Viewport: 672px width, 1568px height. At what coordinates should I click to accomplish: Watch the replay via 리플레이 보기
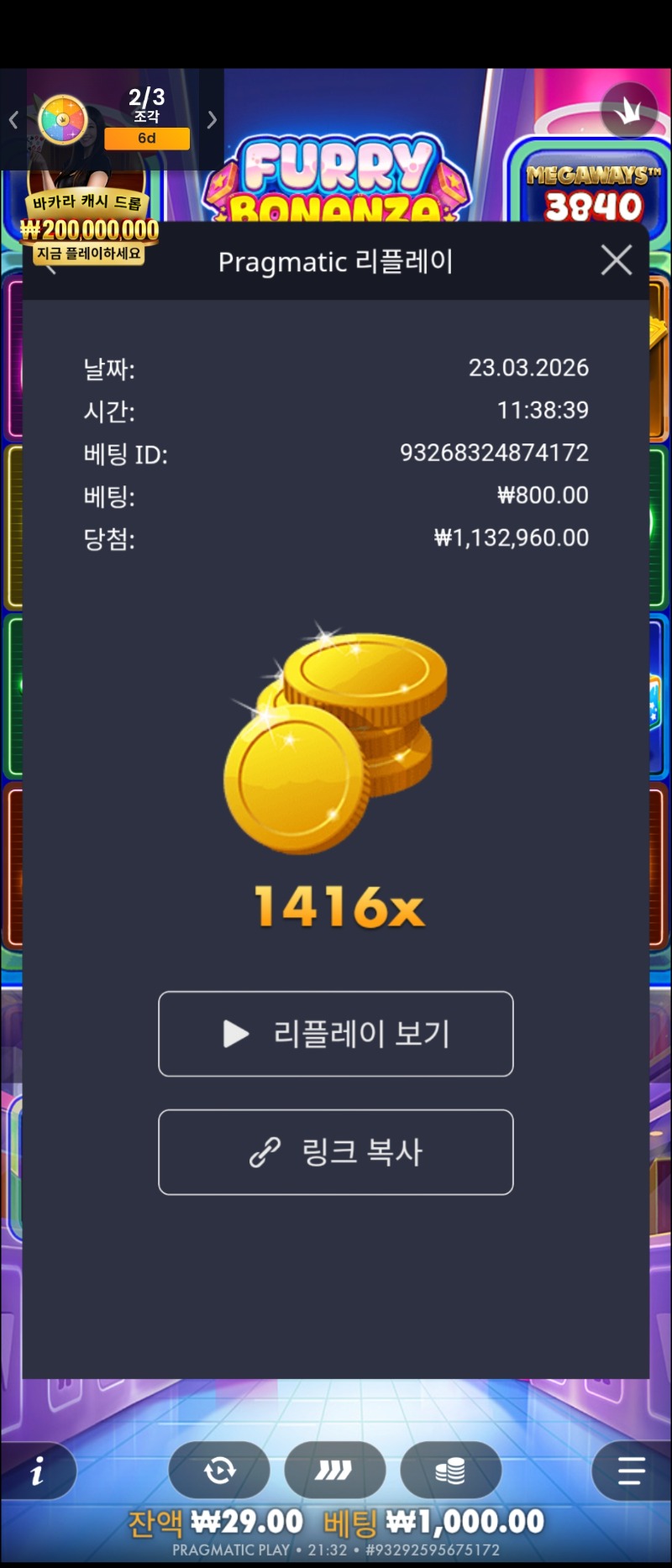[336, 1034]
